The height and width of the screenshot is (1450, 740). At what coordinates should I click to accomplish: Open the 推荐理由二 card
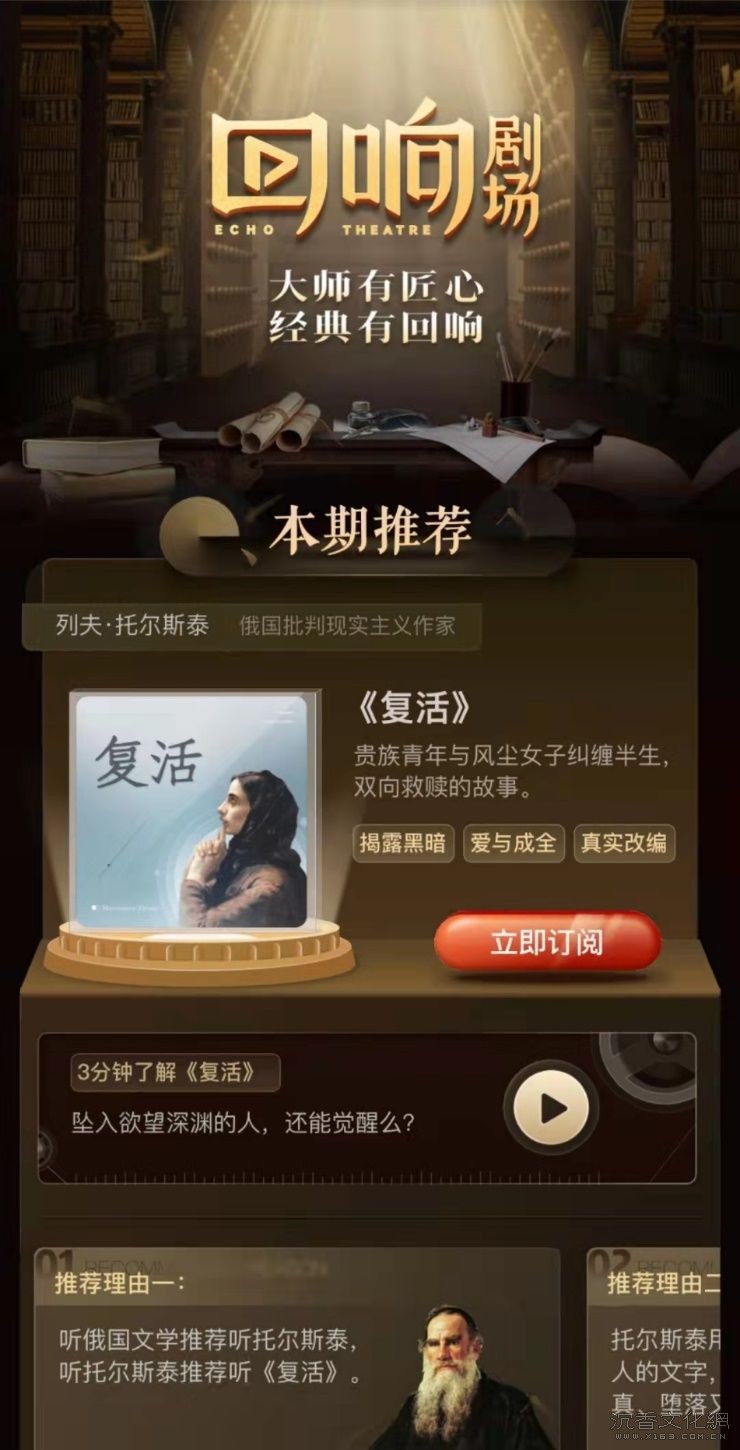click(654, 1348)
